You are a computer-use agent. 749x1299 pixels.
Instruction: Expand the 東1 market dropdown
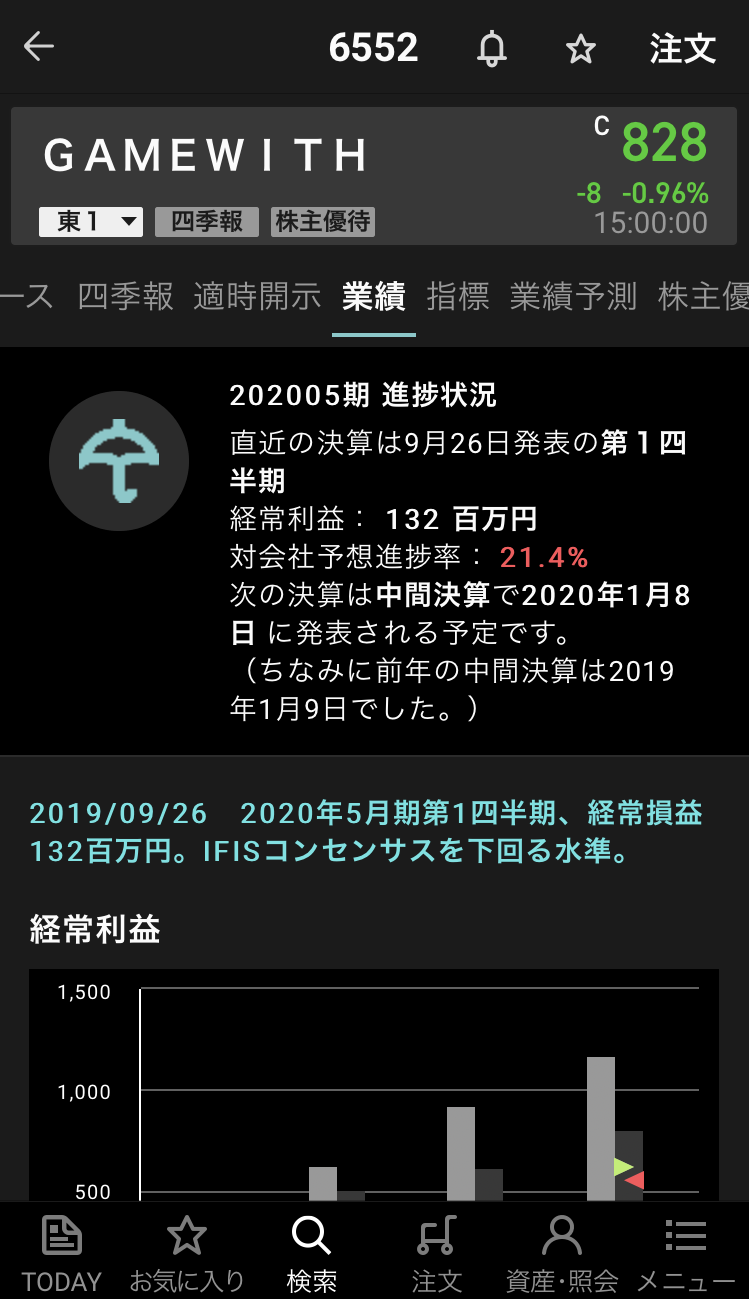pyautogui.click(x=91, y=221)
